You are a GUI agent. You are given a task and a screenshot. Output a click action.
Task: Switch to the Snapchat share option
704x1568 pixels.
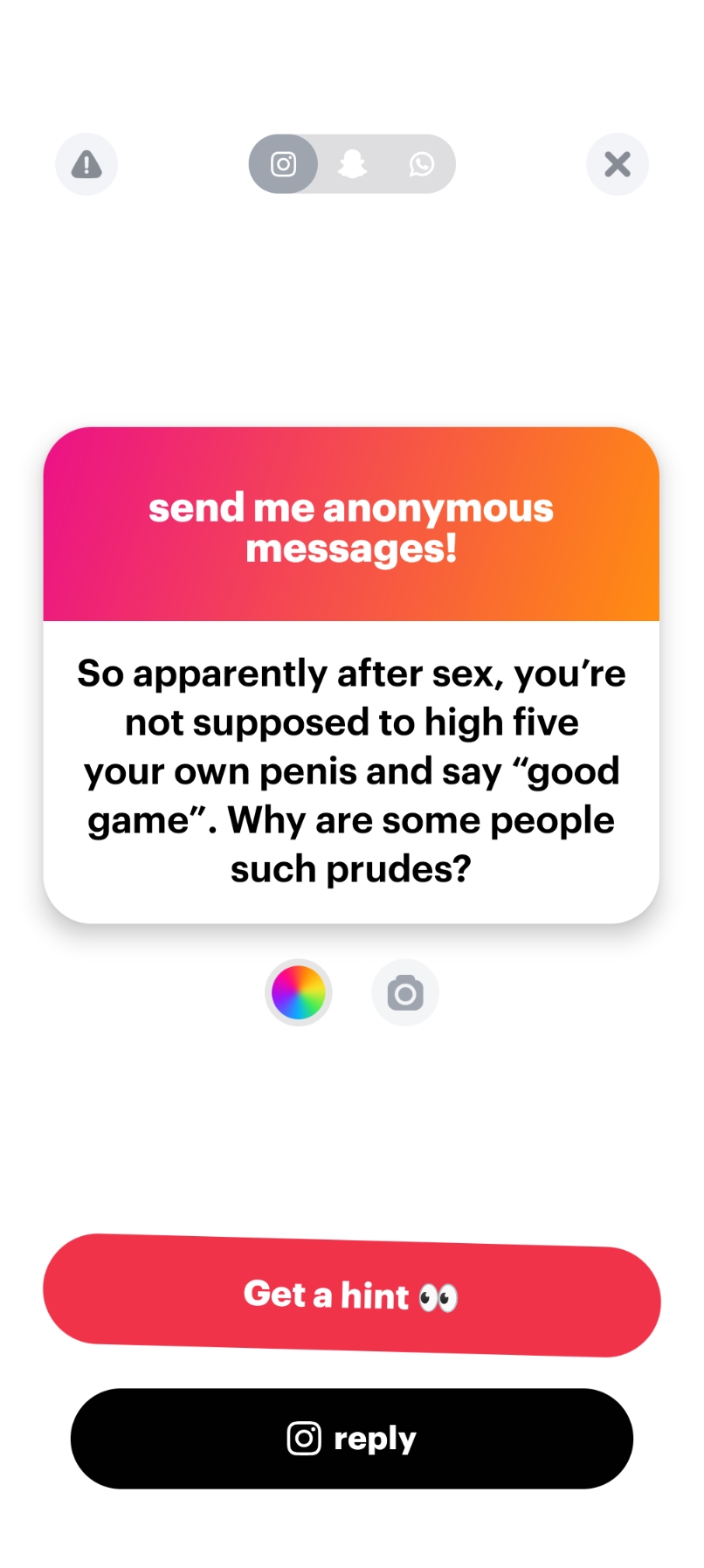[x=352, y=164]
